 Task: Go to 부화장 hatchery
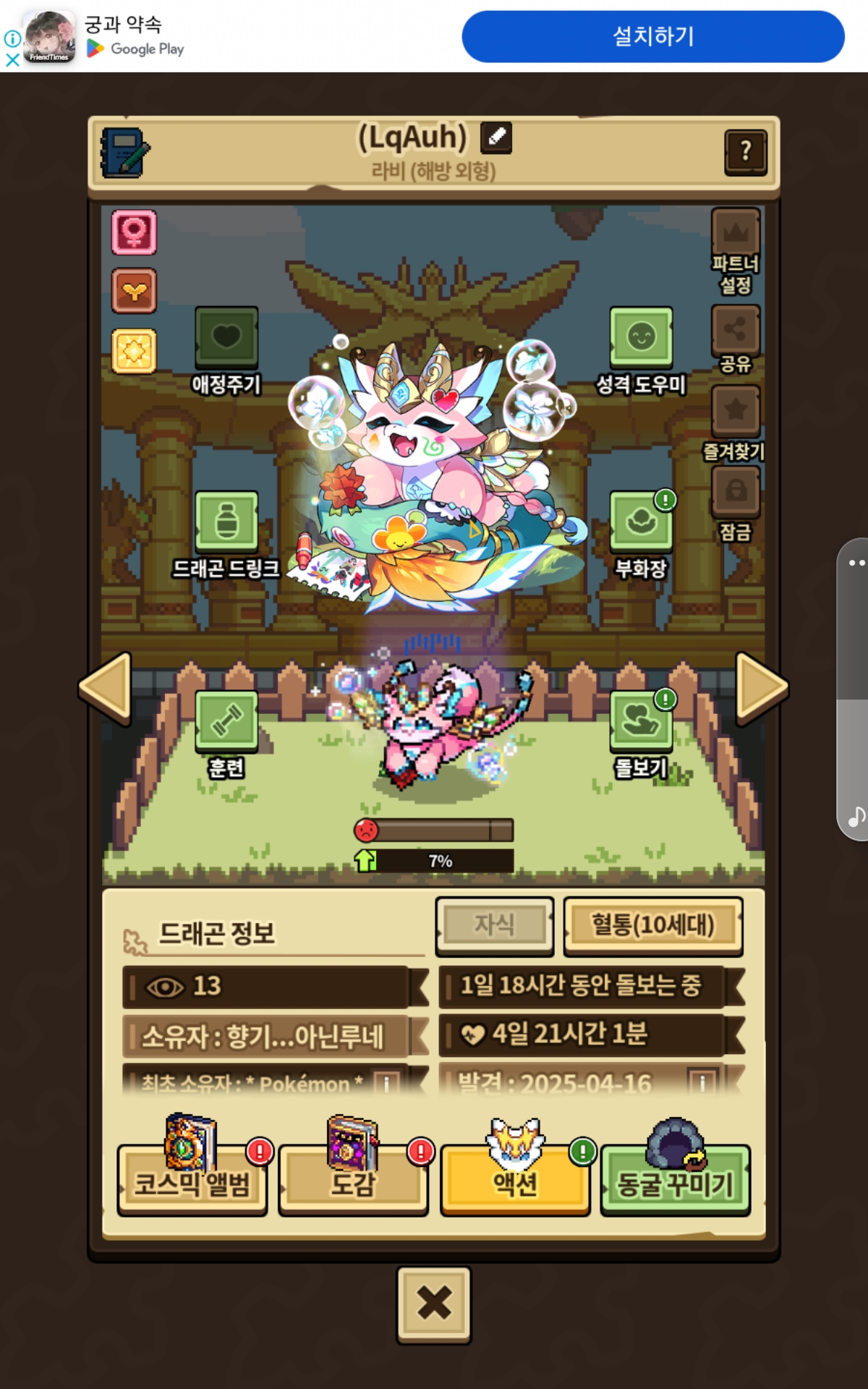coord(641,522)
